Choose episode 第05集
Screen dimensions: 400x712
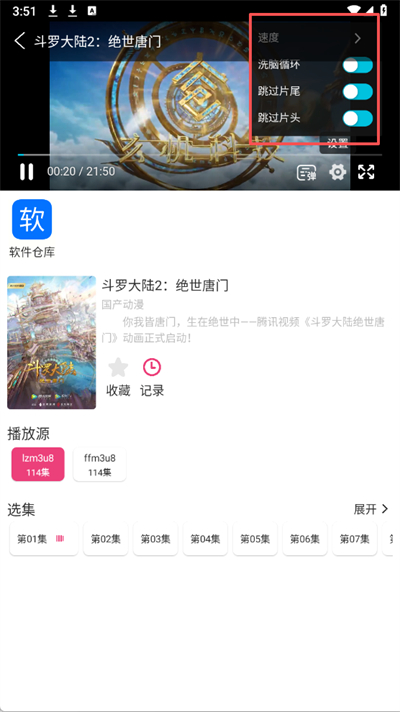255,539
